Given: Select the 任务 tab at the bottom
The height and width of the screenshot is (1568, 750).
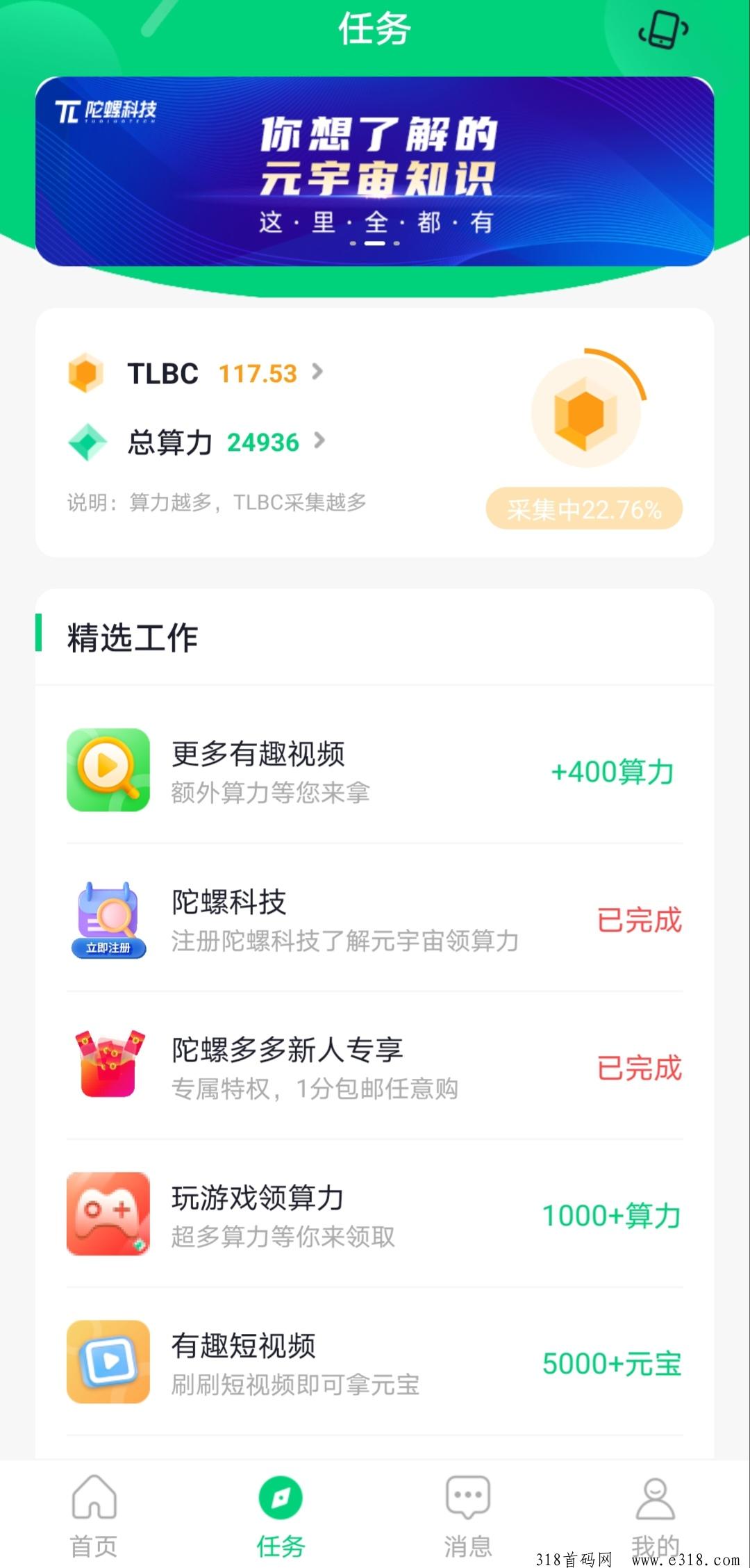Looking at the screenshot, I should [280, 1515].
